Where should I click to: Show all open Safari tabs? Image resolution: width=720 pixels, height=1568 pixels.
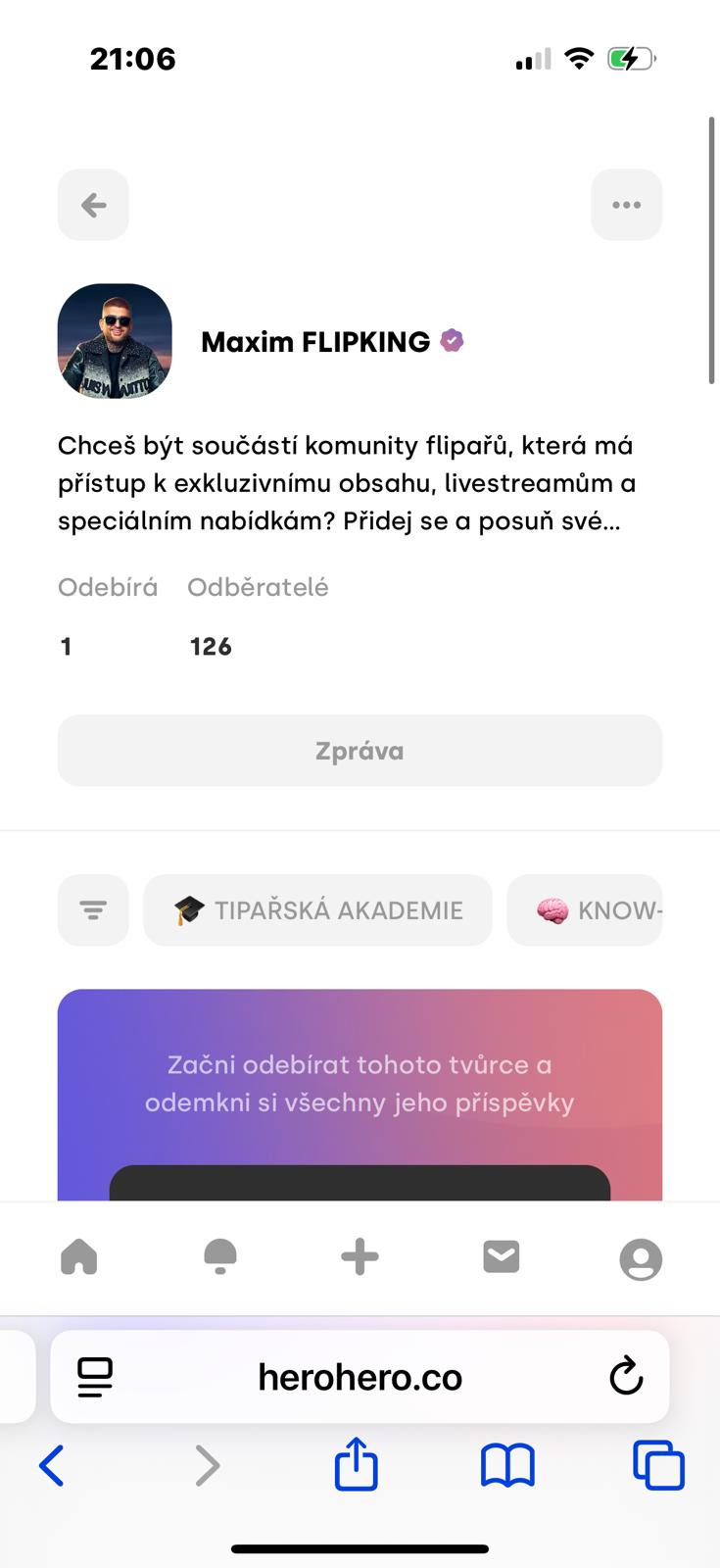(658, 1465)
